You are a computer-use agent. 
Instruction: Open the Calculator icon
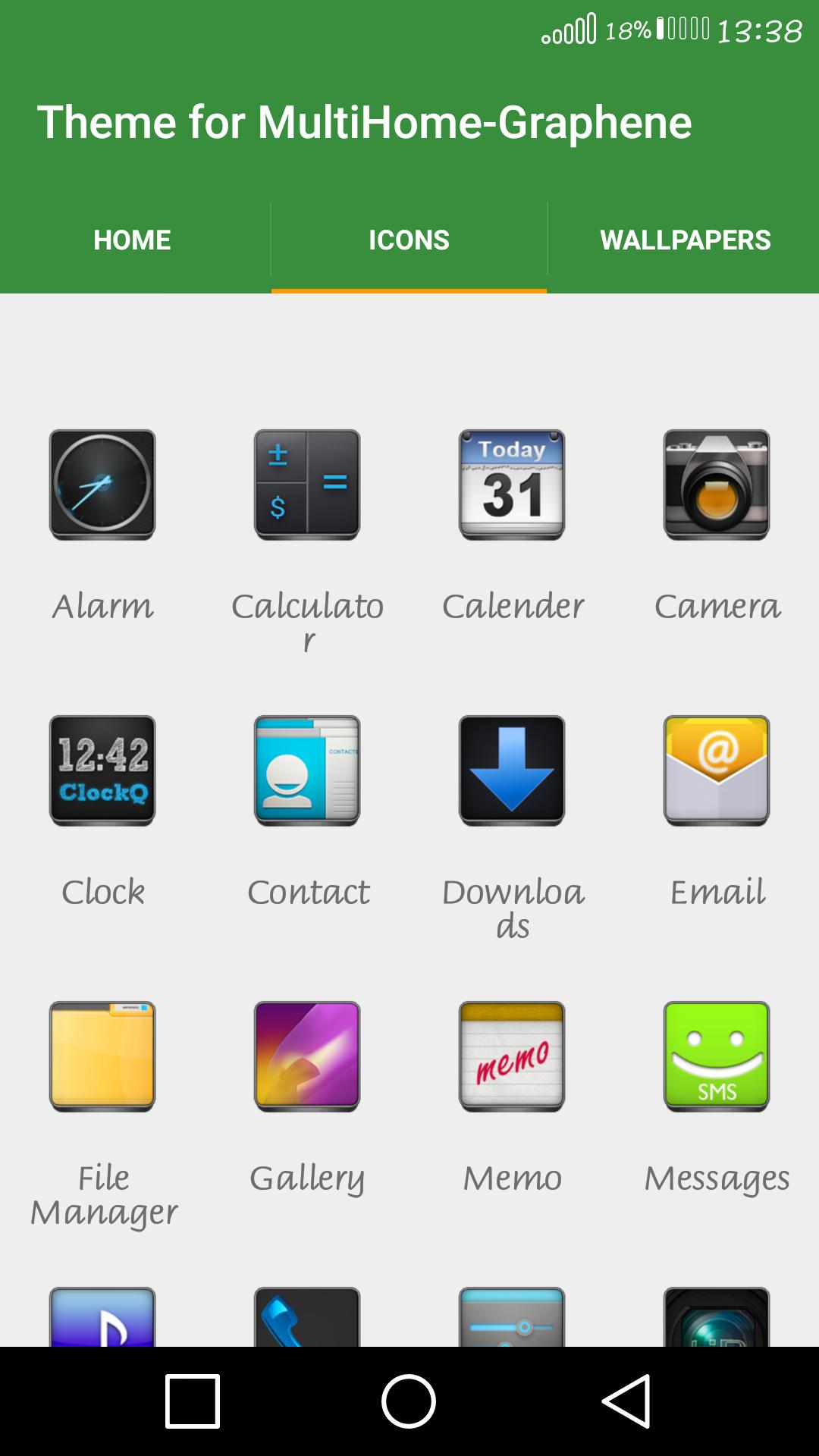point(307,485)
